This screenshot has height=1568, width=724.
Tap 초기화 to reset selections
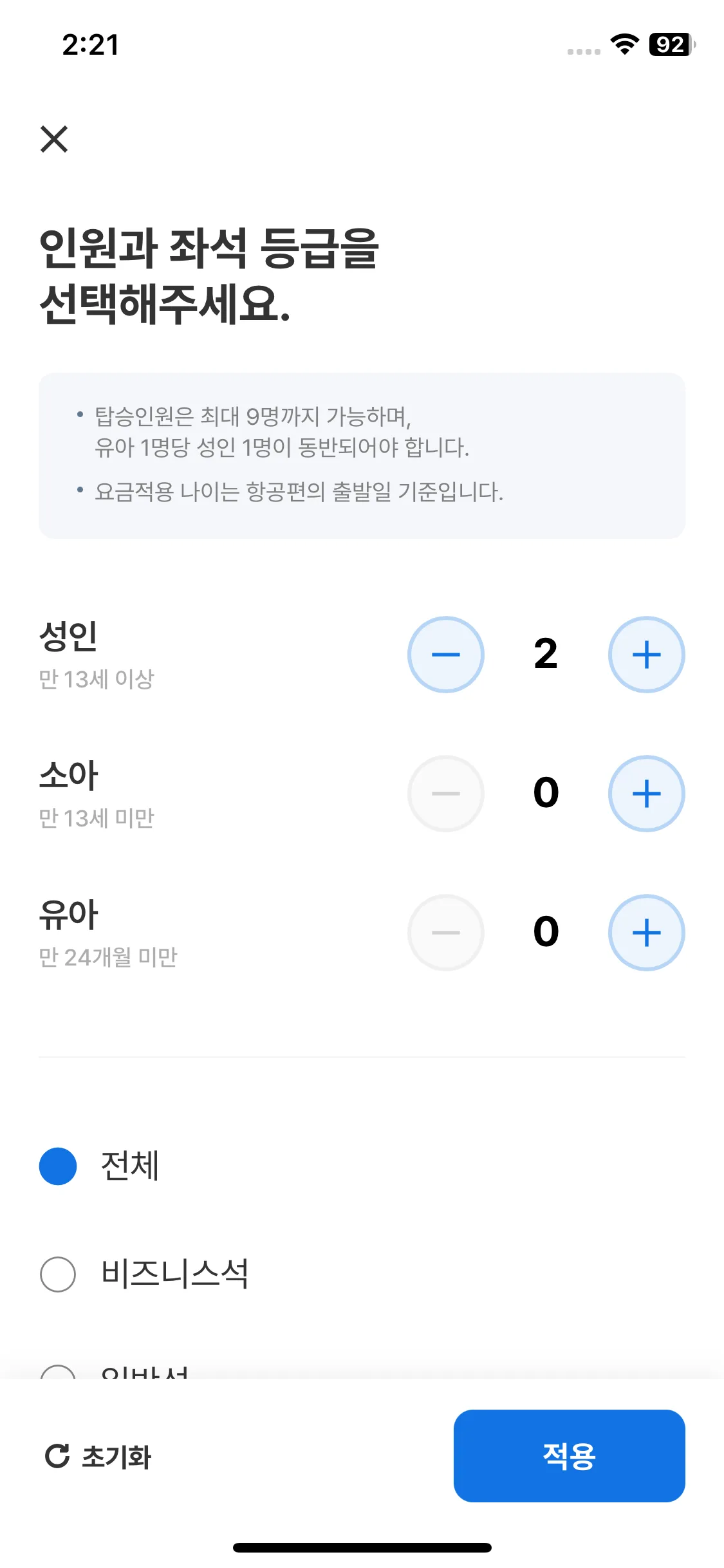click(x=115, y=1456)
